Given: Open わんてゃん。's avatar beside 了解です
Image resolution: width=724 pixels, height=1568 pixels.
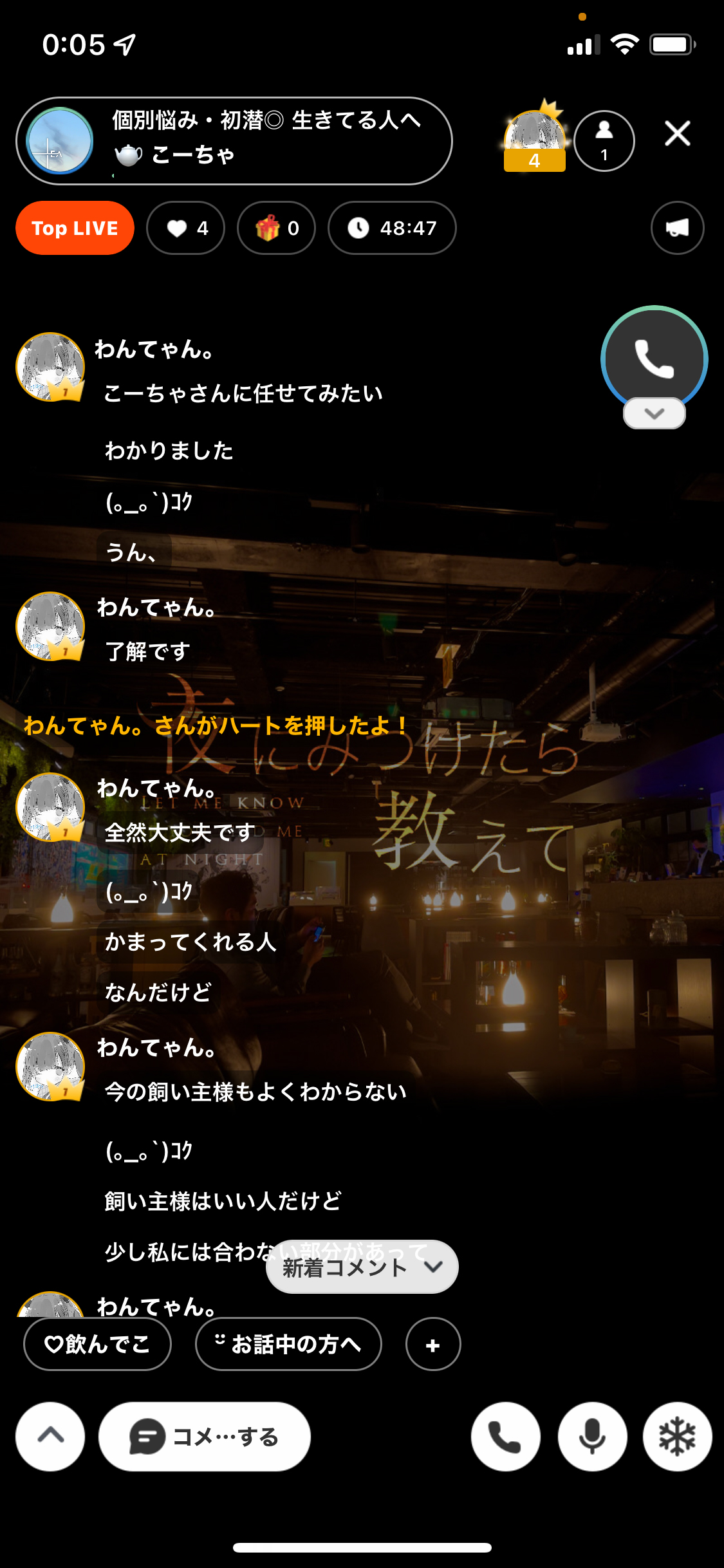Looking at the screenshot, I should [x=50, y=626].
